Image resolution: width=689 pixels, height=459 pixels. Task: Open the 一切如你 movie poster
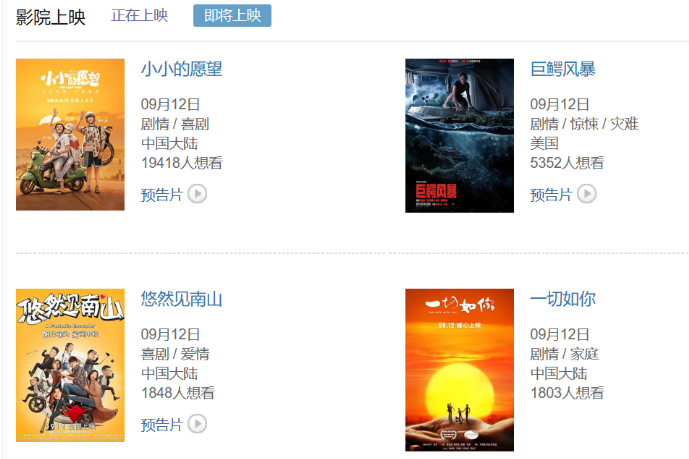pos(459,370)
